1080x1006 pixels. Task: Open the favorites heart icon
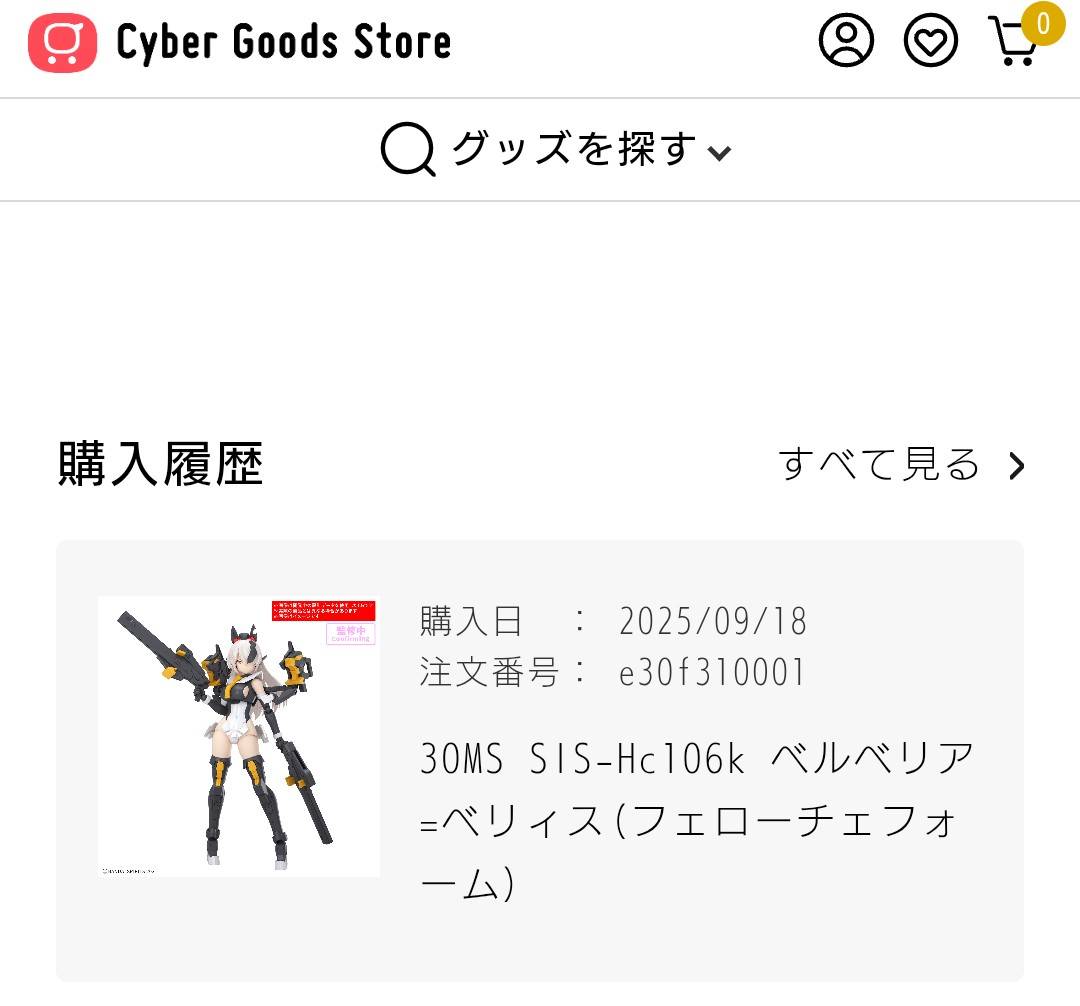930,41
